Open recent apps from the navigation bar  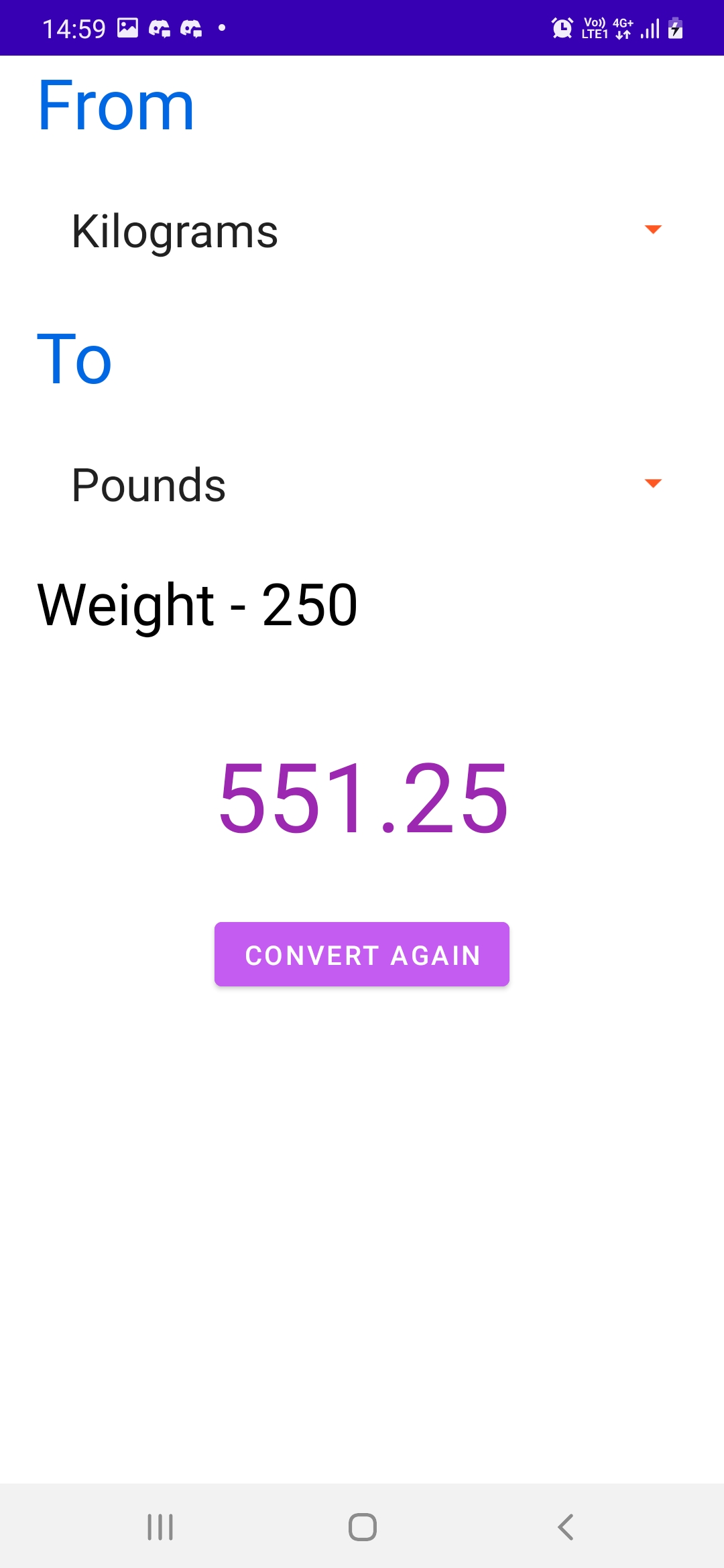click(x=160, y=1527)
